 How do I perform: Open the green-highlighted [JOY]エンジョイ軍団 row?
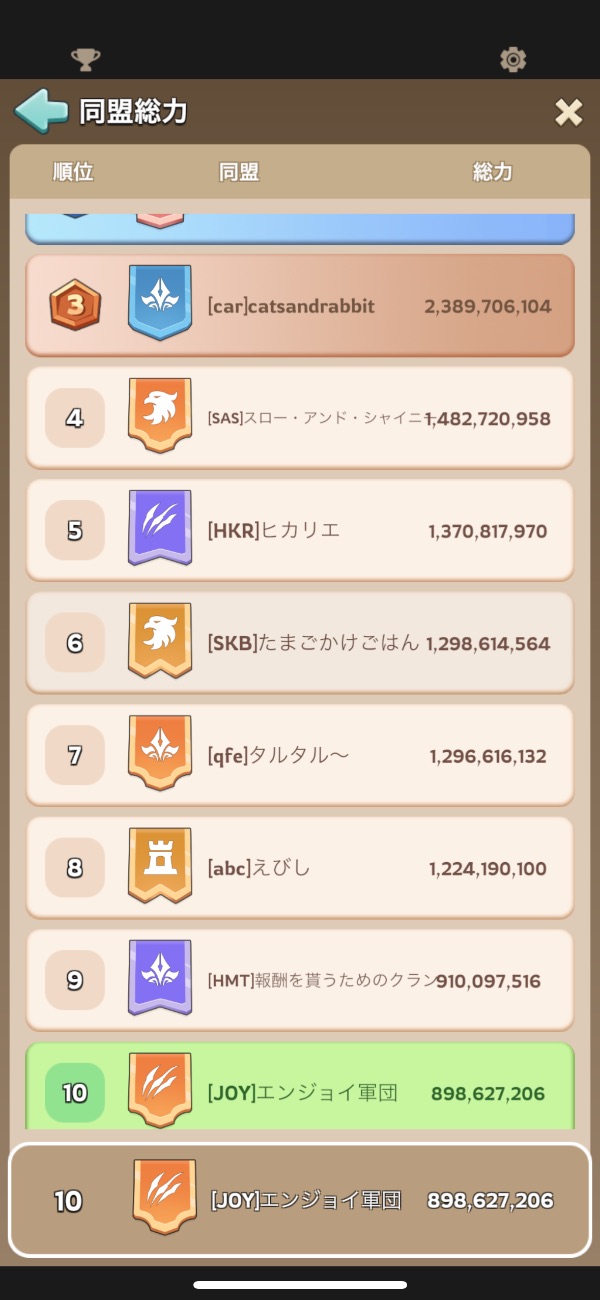[300, 1087]
